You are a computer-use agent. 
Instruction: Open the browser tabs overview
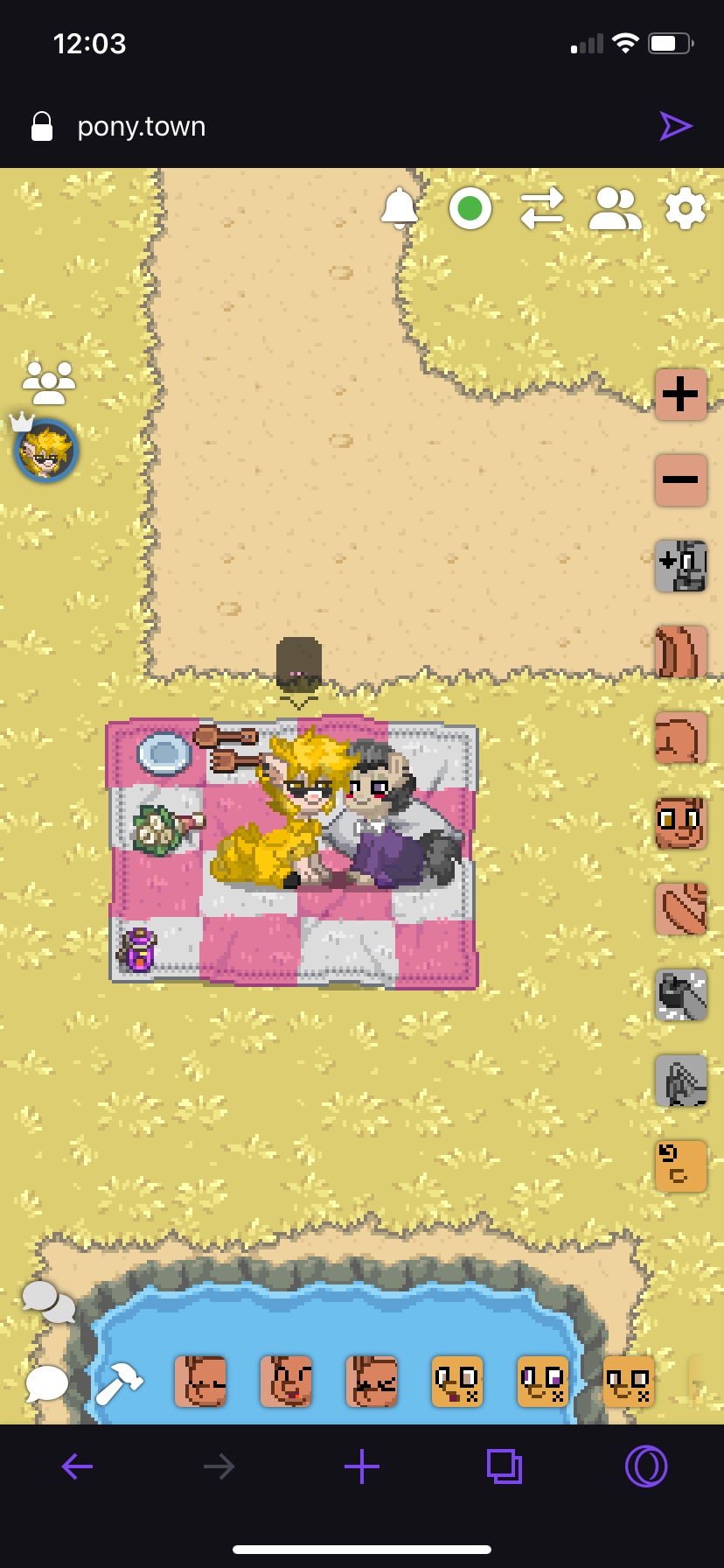pos(504,1466)
